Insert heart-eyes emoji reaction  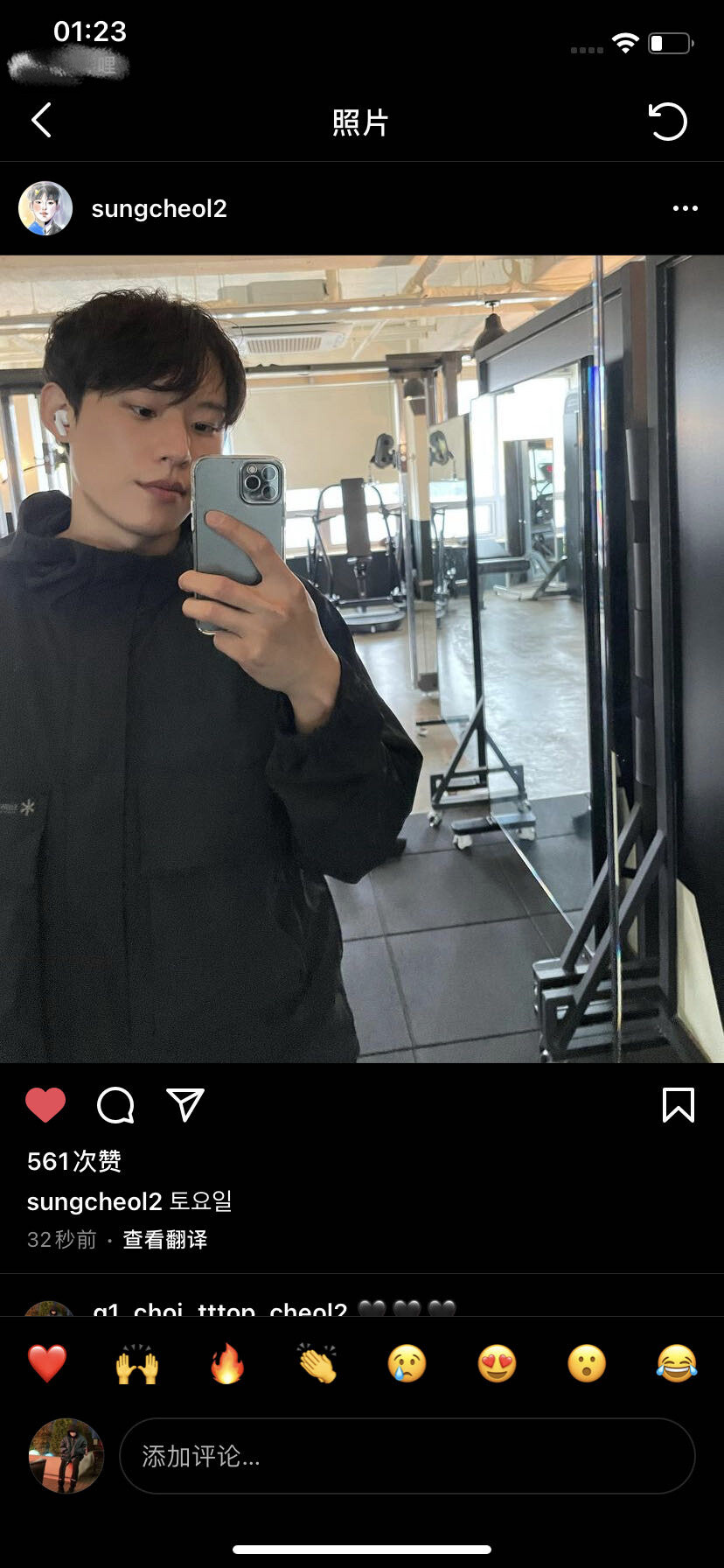(x=497, y=1363)
